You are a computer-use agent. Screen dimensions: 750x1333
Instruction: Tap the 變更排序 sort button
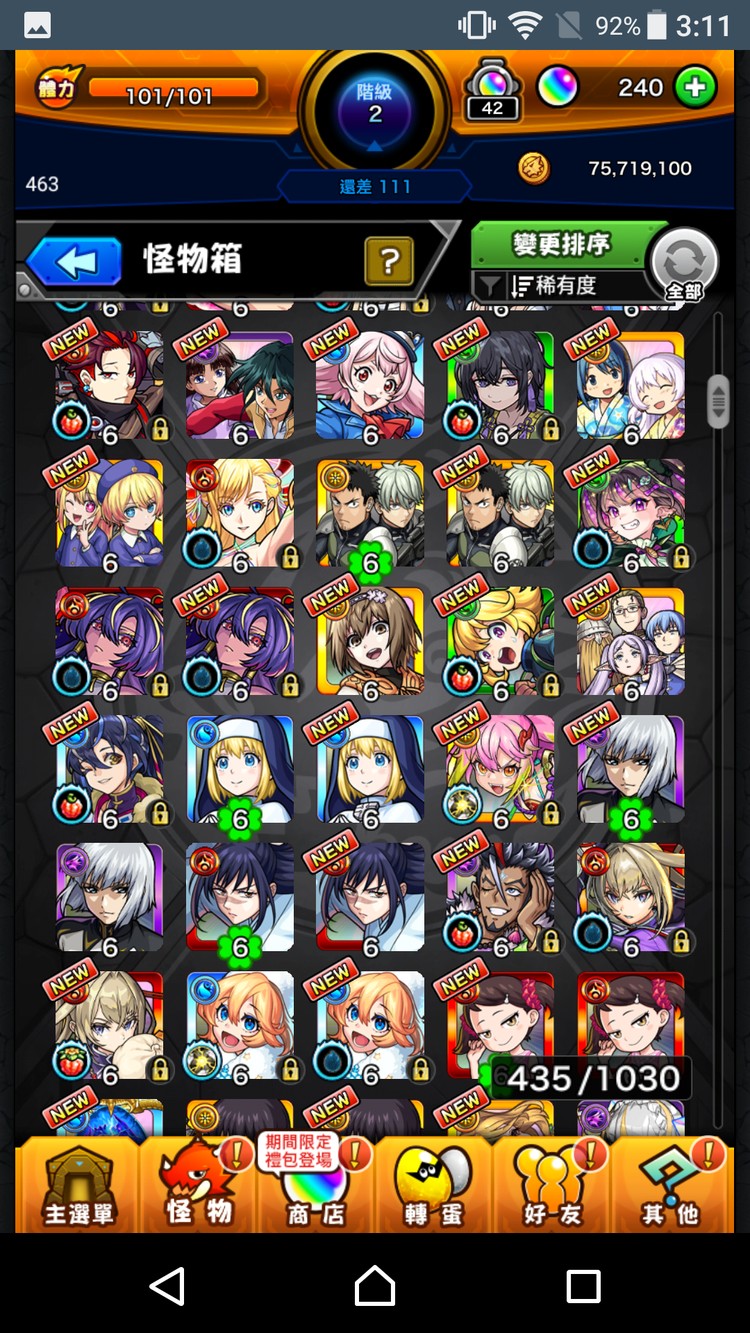click(x=561, y=244)
